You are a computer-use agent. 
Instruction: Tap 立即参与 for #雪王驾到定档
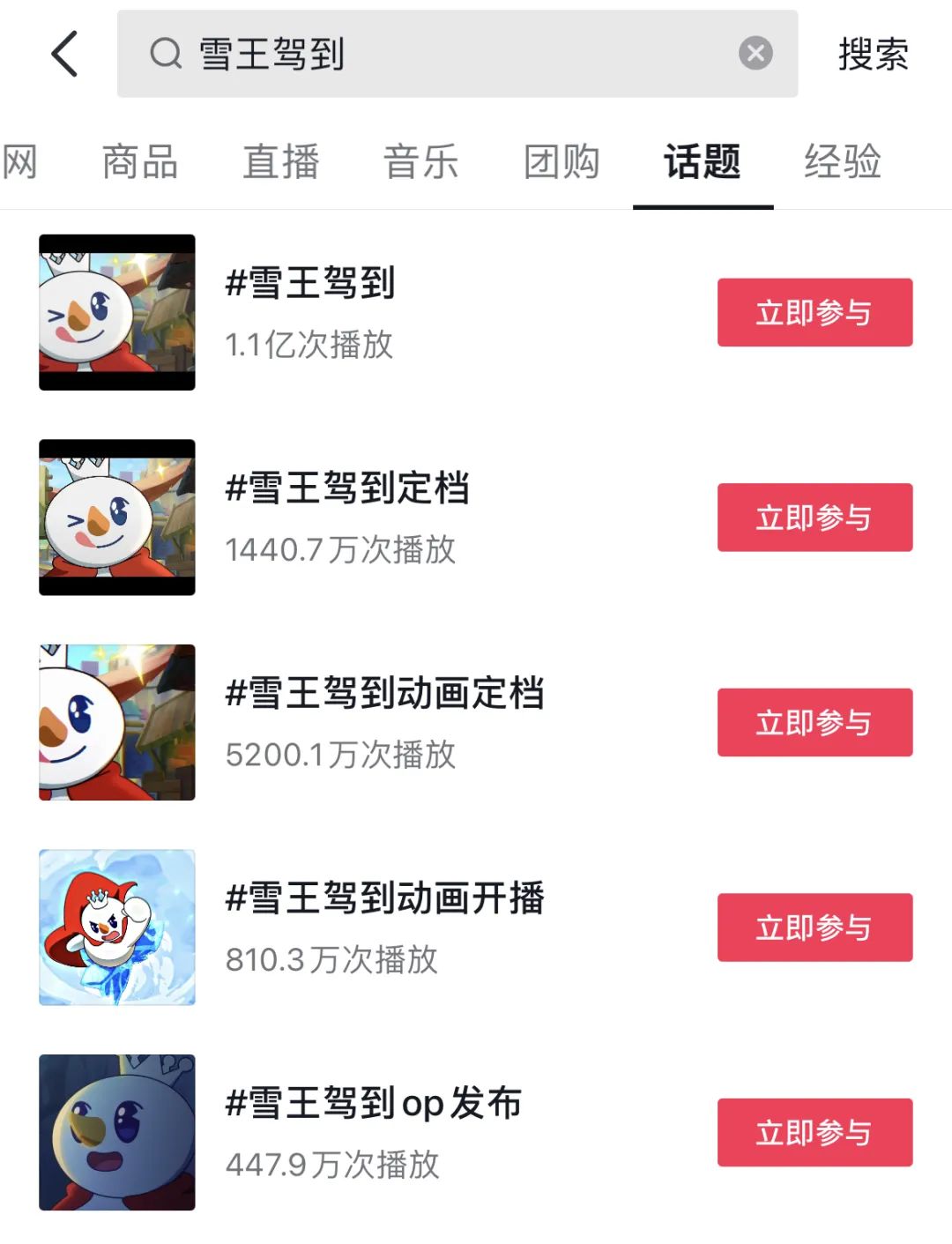click(x=814, y=518)
